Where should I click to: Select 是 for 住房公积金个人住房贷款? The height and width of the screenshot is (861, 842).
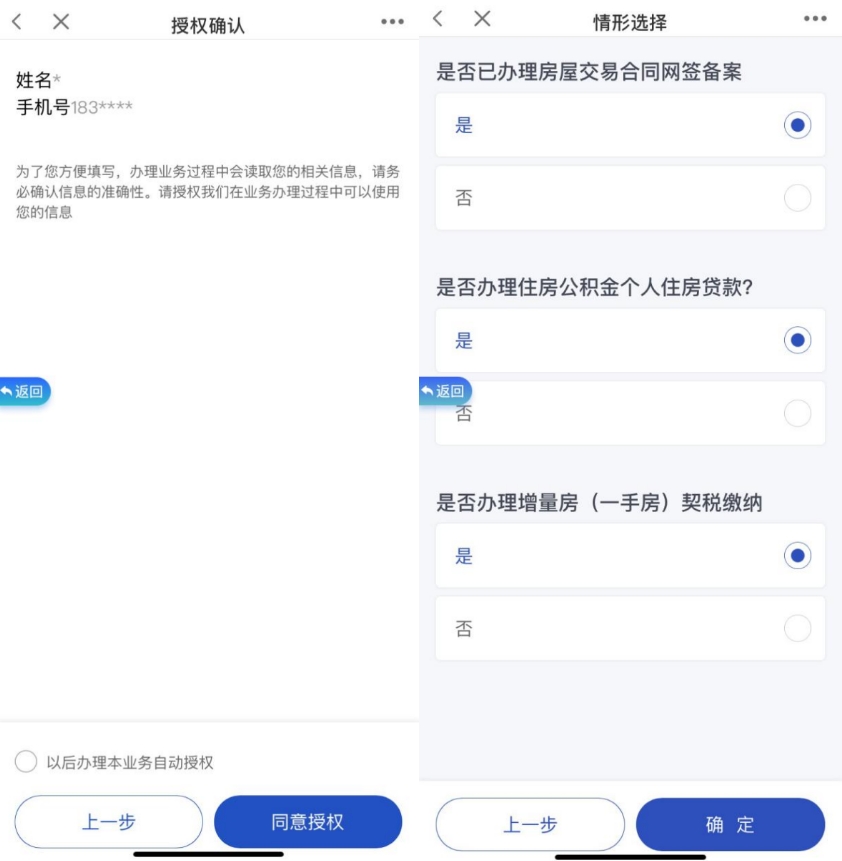[x=797, y=341]
